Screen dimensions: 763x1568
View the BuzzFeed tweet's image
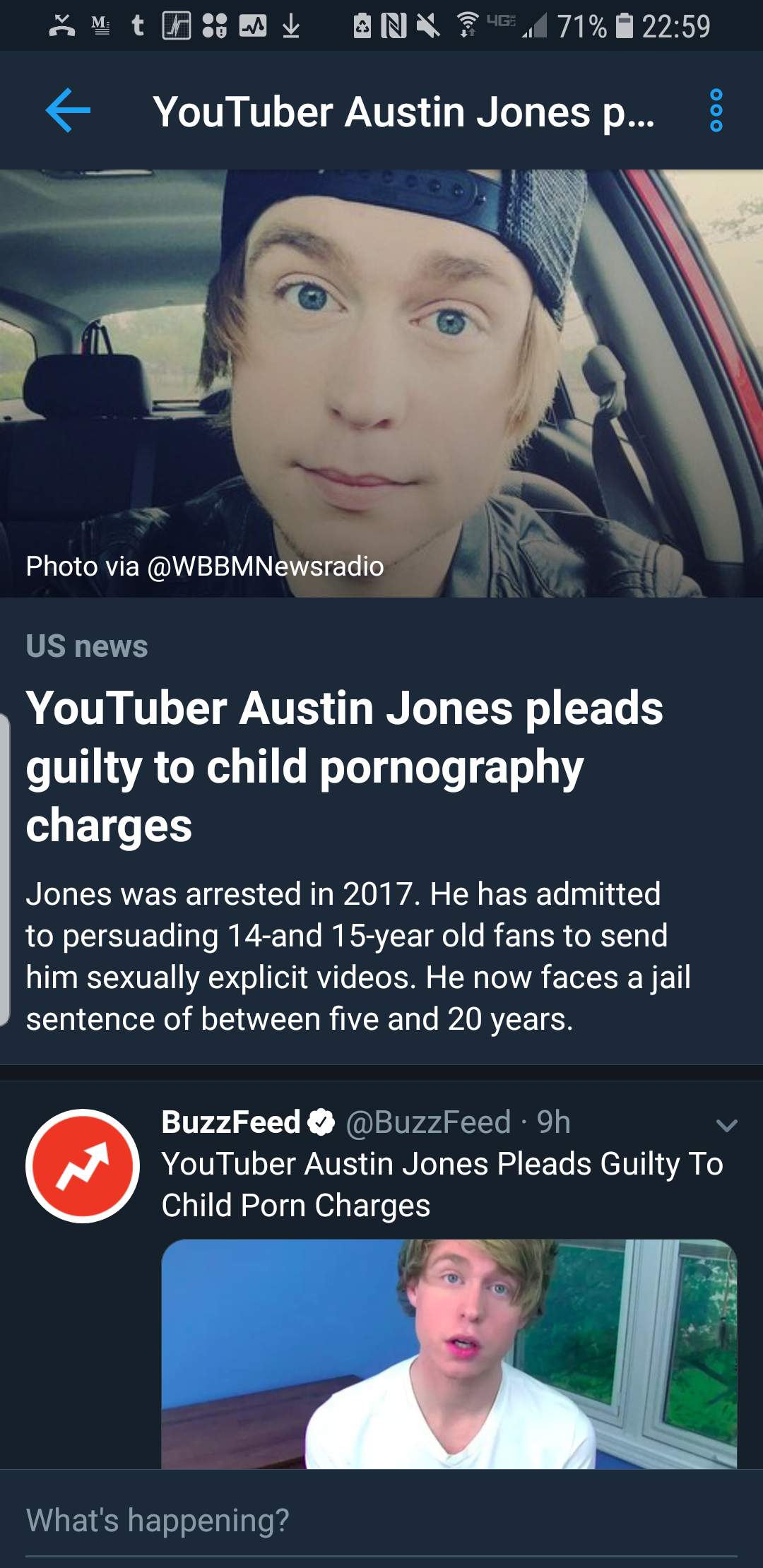449,1353
